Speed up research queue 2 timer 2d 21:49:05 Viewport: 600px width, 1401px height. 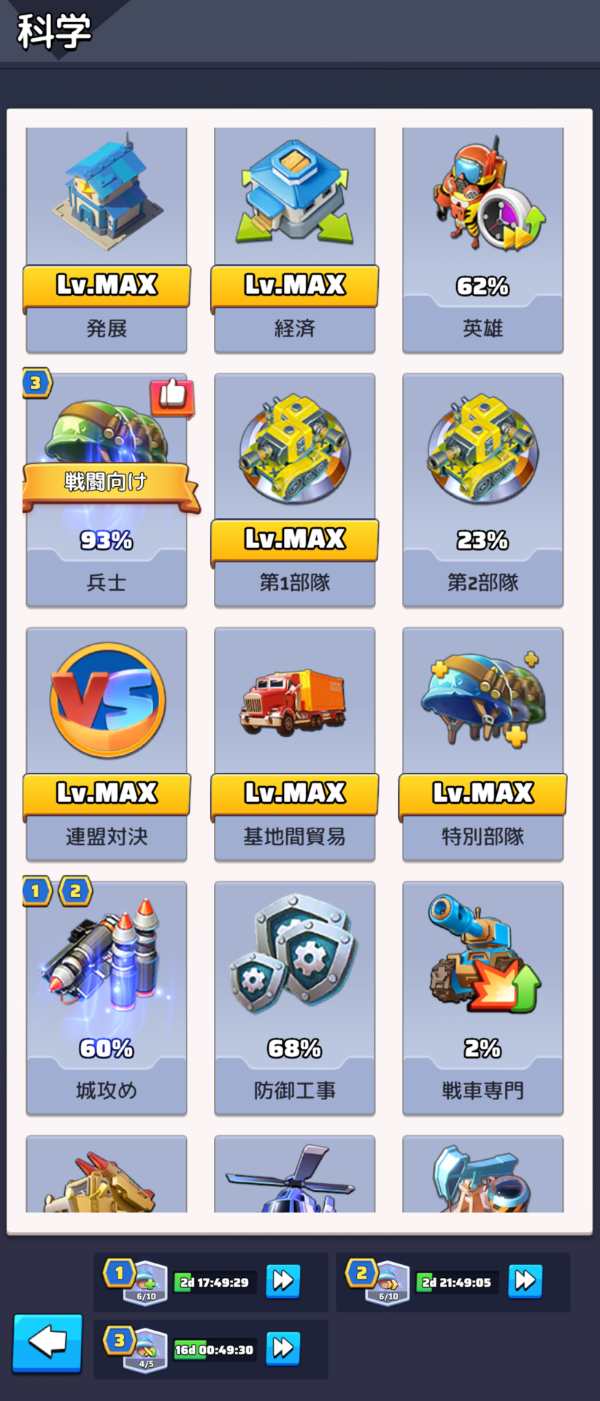(x=525, y=1281)
